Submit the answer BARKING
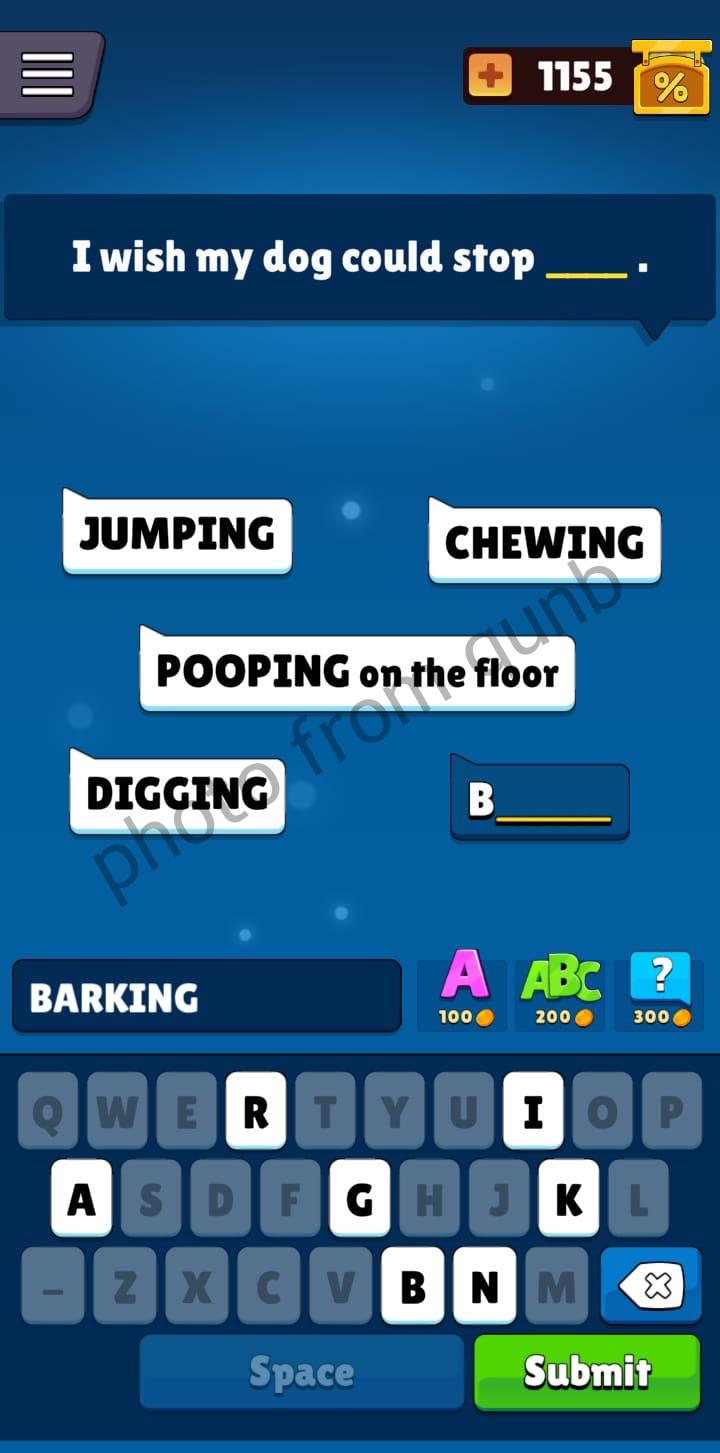 click(x=587, y=1372)
